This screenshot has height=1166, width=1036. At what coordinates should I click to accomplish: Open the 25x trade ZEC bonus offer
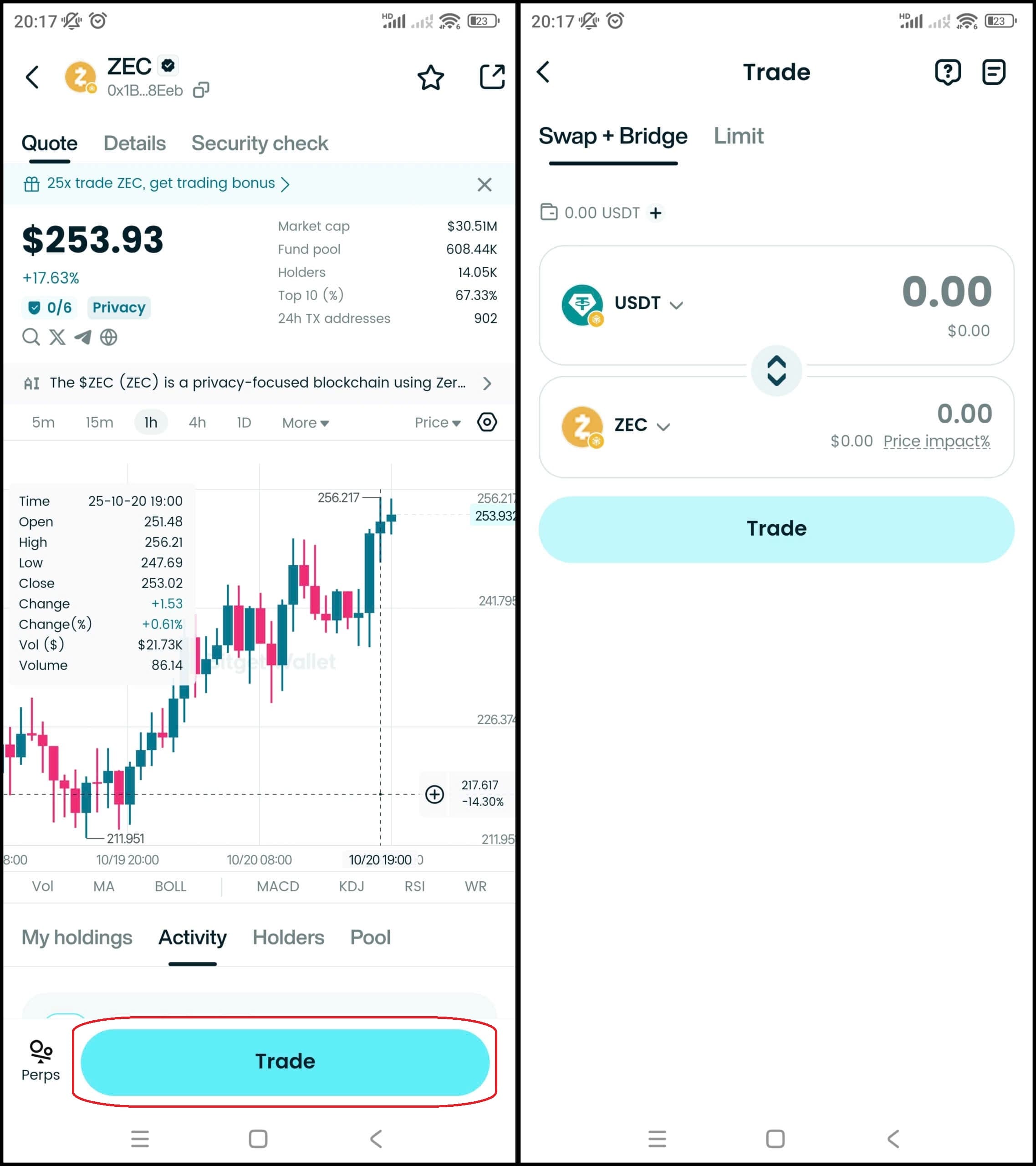coord(160,183)
